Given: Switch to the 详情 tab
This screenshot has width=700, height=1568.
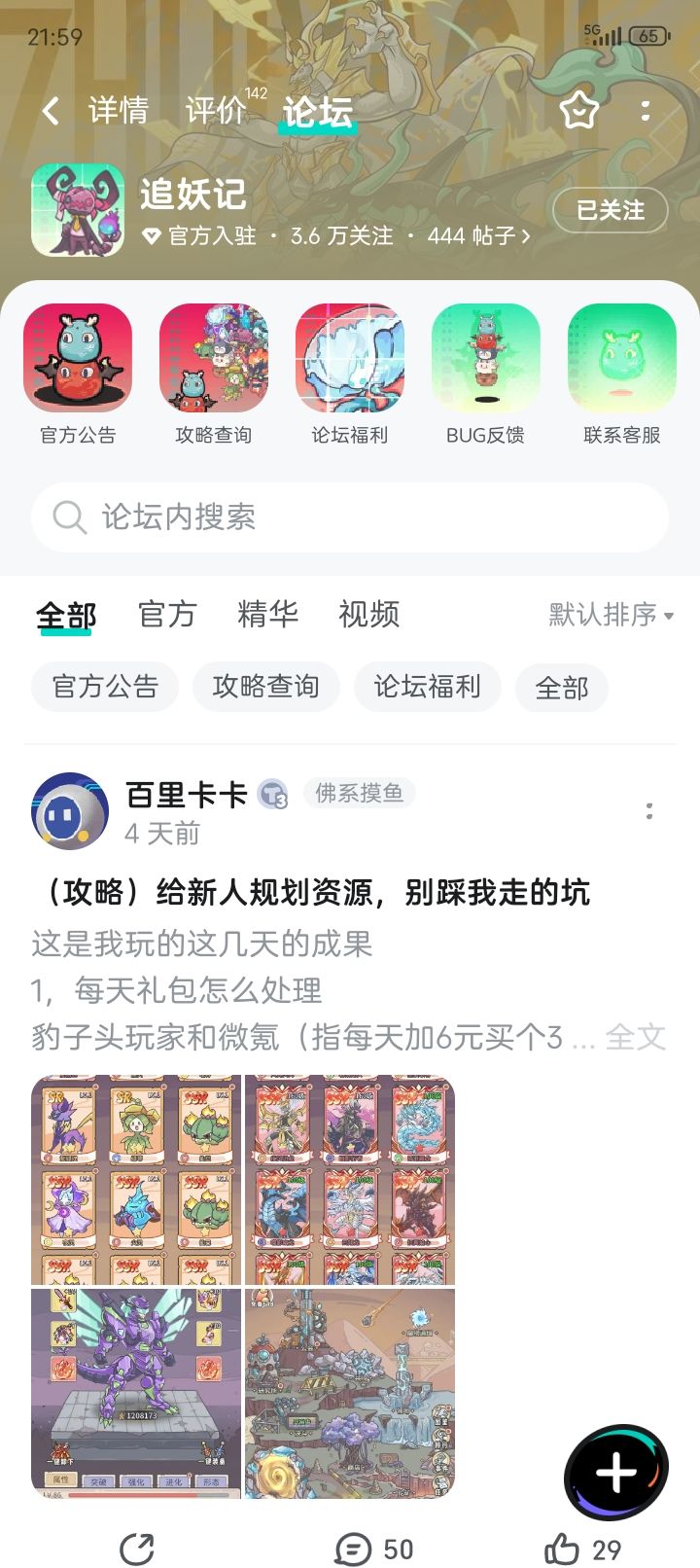Looking at the screenshot, I should 118,111.
